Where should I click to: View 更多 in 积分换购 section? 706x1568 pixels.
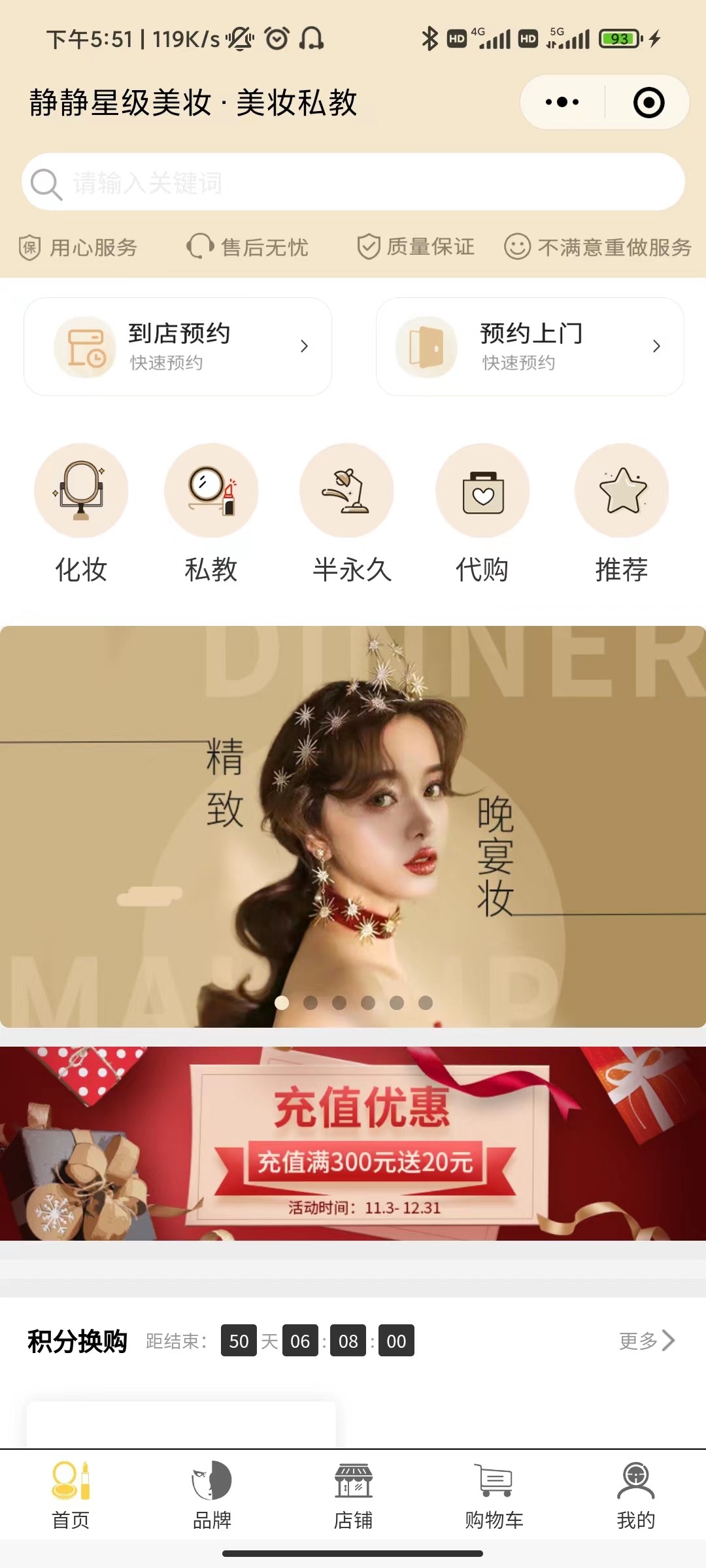click(647, 1341)
